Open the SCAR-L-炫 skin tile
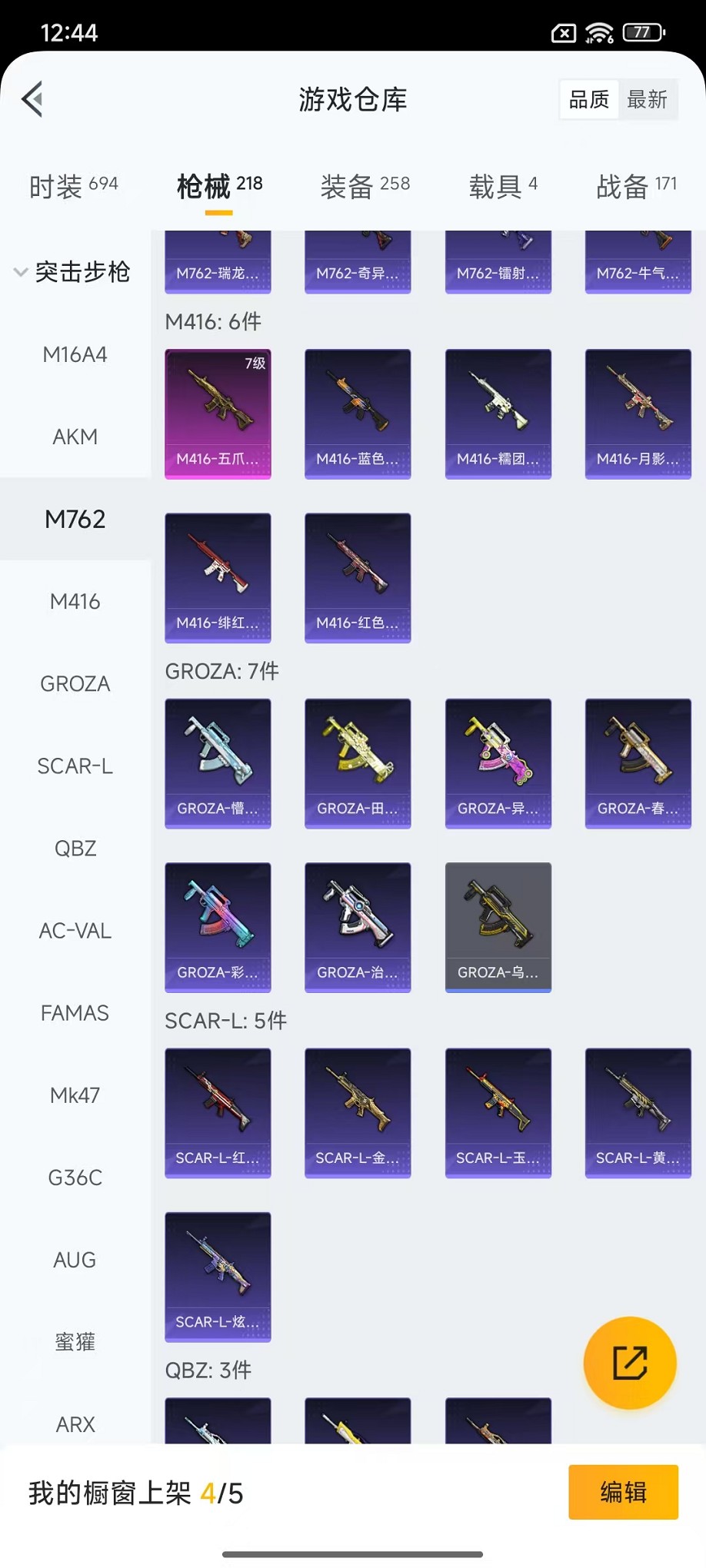This screenshot has width=706, height=1568. tap(218, 1277)
